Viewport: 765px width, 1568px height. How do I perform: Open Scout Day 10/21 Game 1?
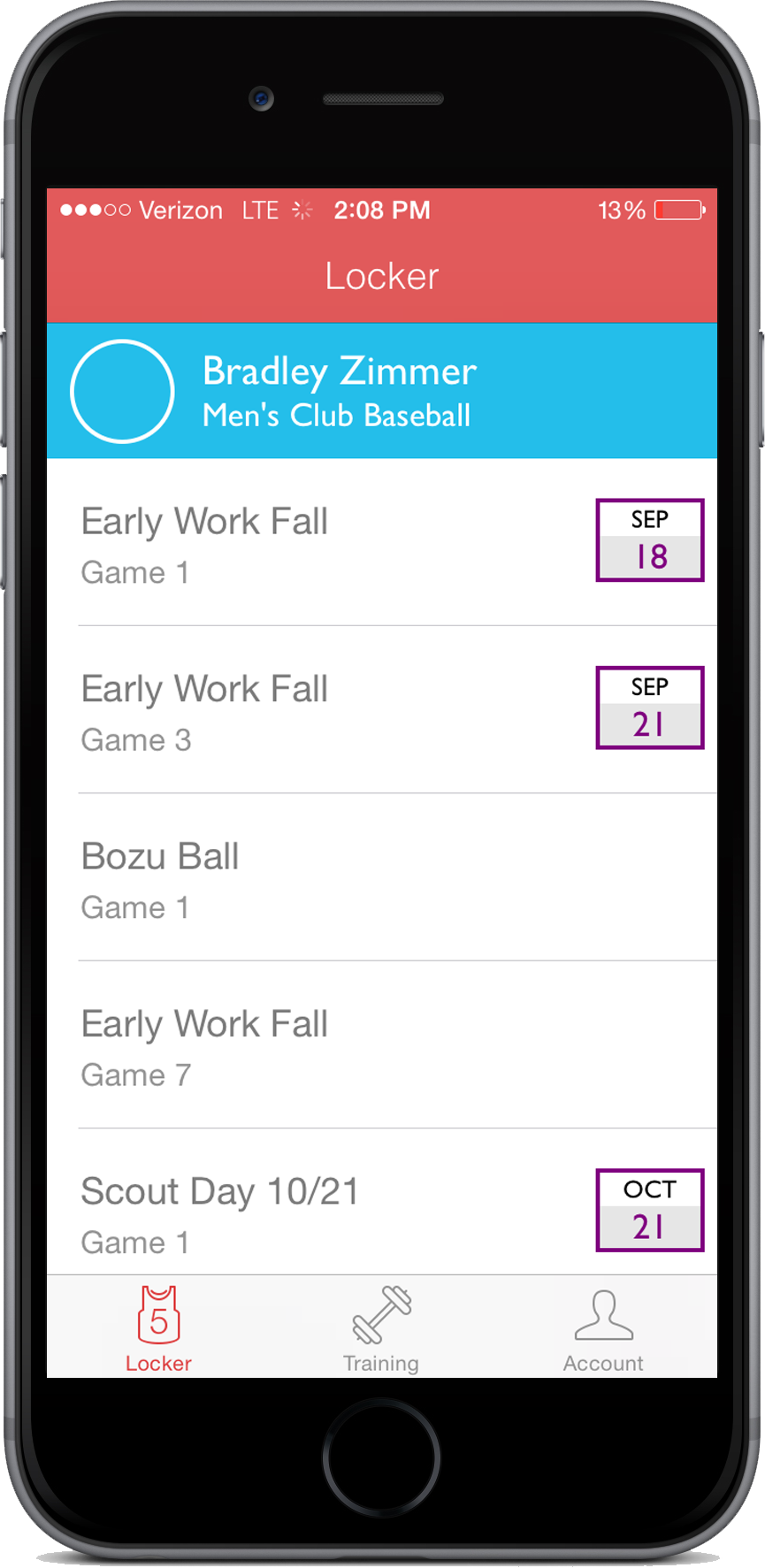point(336,1213)
